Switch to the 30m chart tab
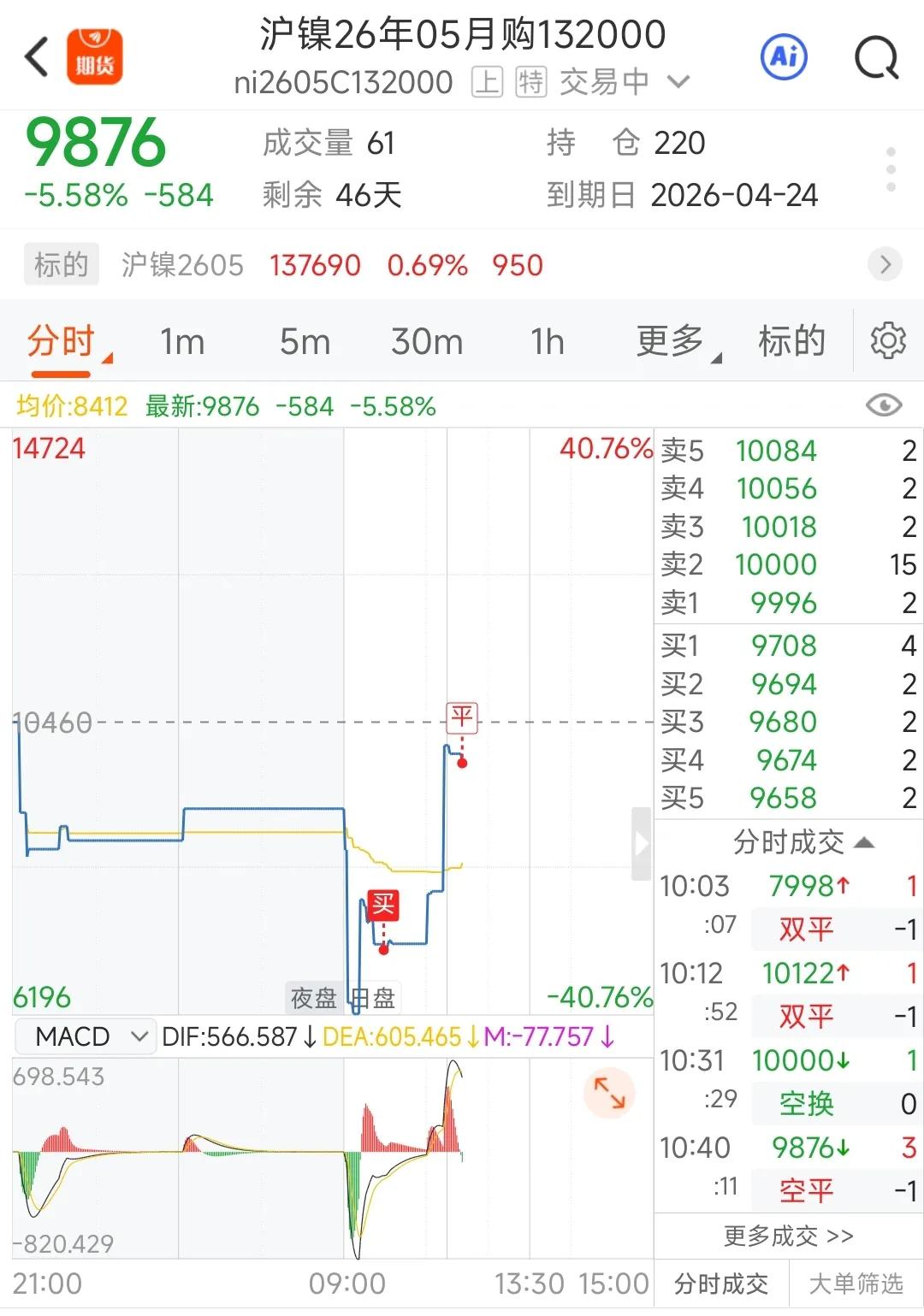The width and height of the screenshot is (924, 1316). pyautogui.click(x=427, y=340)
